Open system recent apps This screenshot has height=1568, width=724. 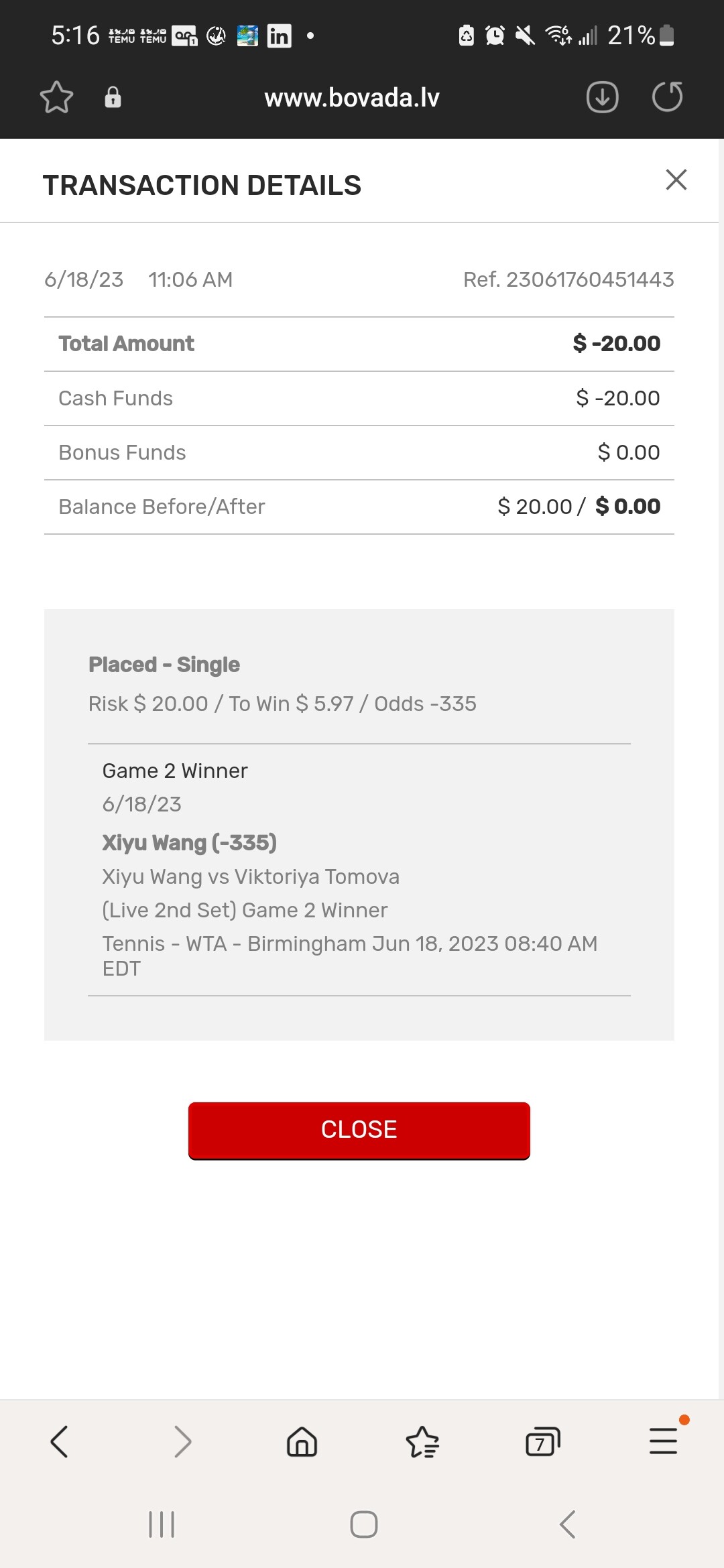pyautogui.click(x=162, y=1524)
